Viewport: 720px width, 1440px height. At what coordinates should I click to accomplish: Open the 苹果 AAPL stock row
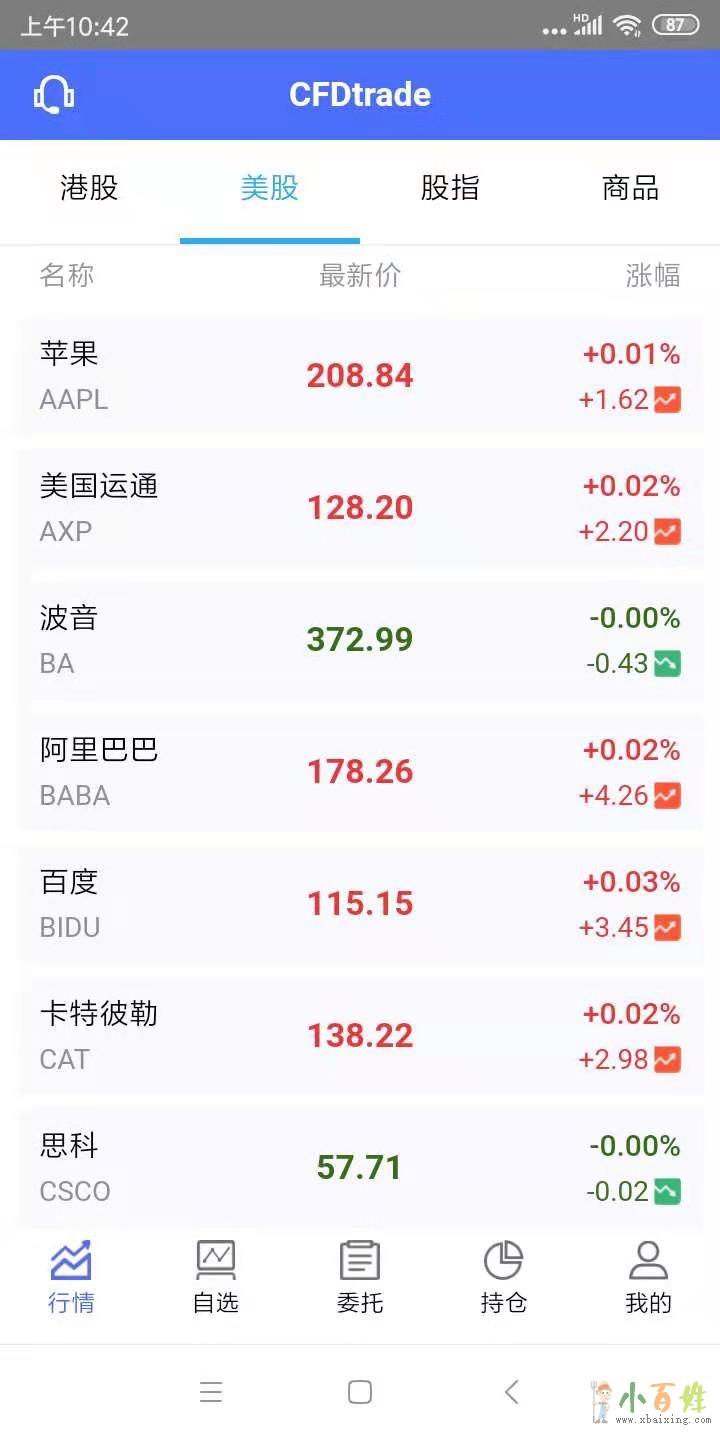pyautogui.click(x=360, y=376)
